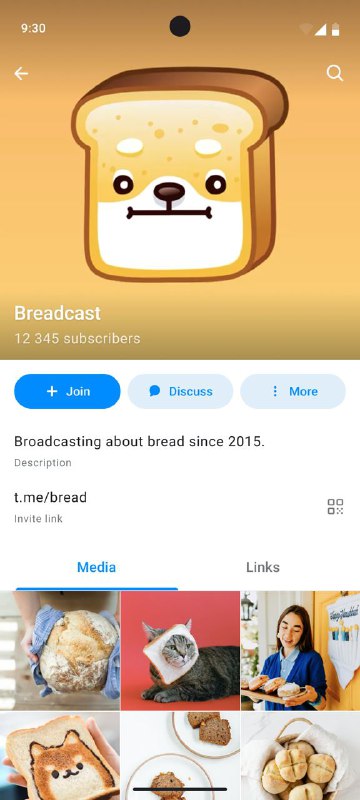Select the Media tab
The width and height of the screenshot is (360, 800).
pyautogui.click(x=96, y=567)
